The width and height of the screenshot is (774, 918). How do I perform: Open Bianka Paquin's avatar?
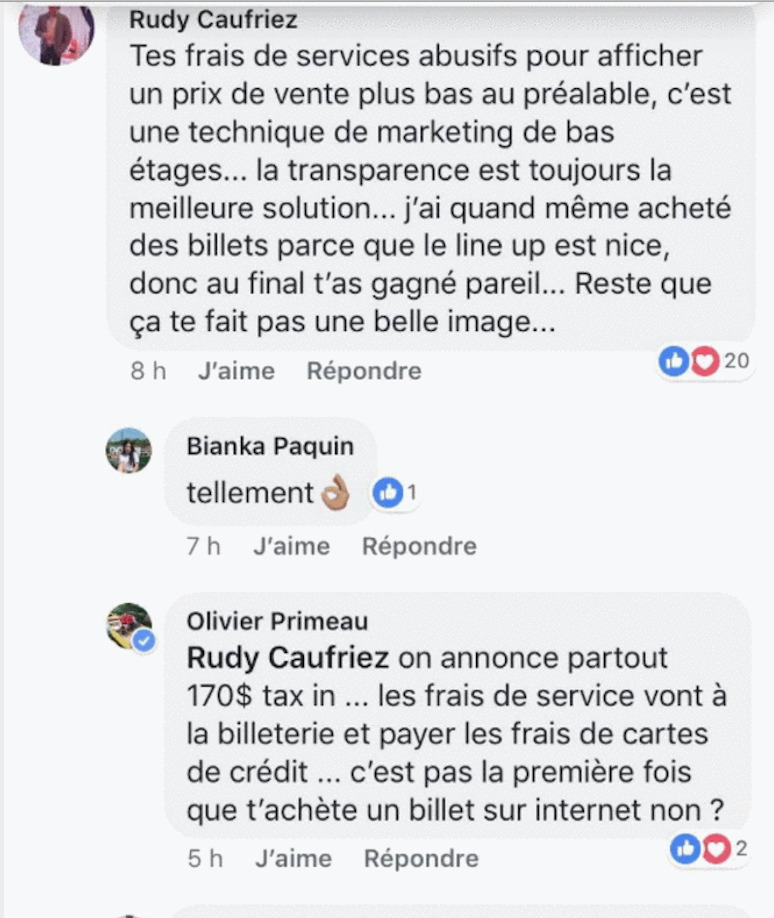pos(129,451)
